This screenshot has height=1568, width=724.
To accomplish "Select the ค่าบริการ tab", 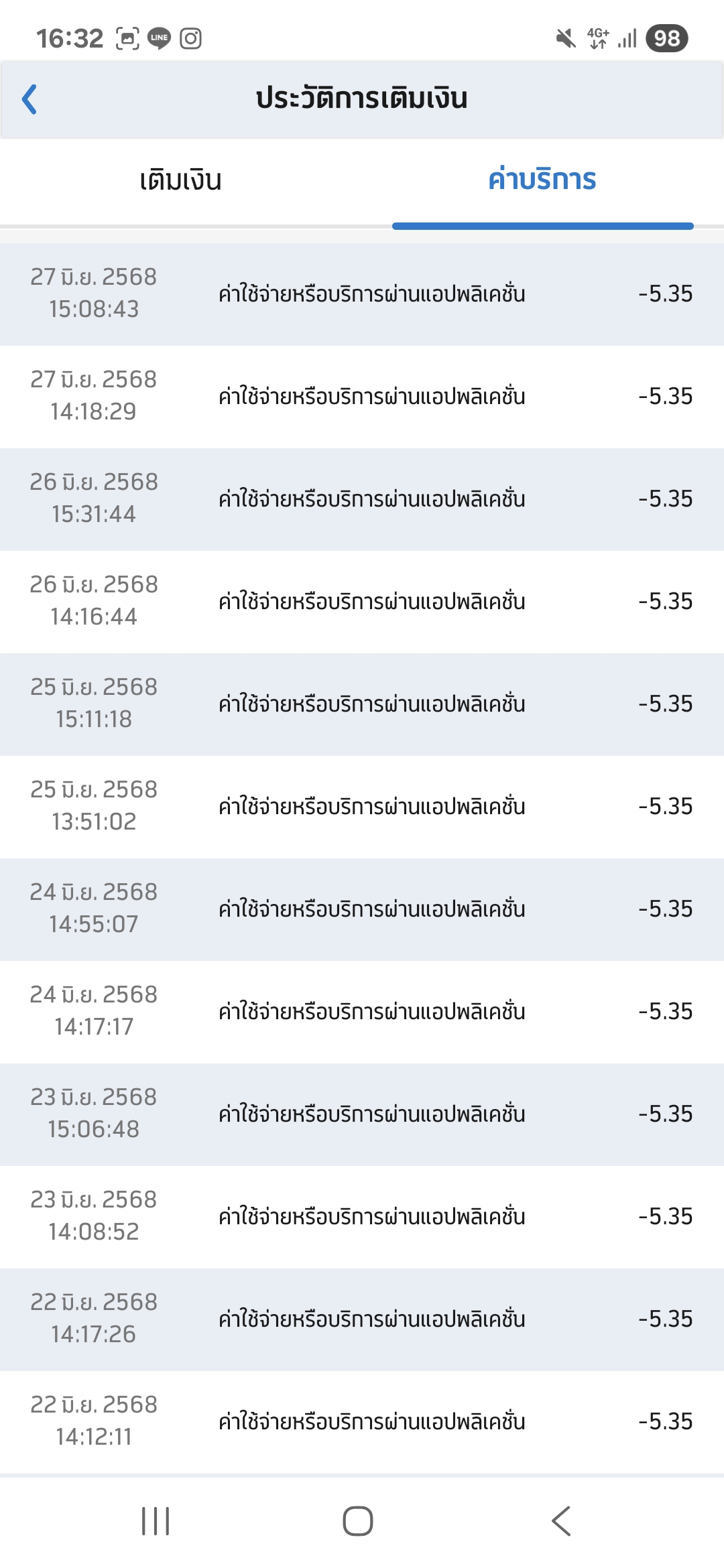I will [x=542, y=180].
